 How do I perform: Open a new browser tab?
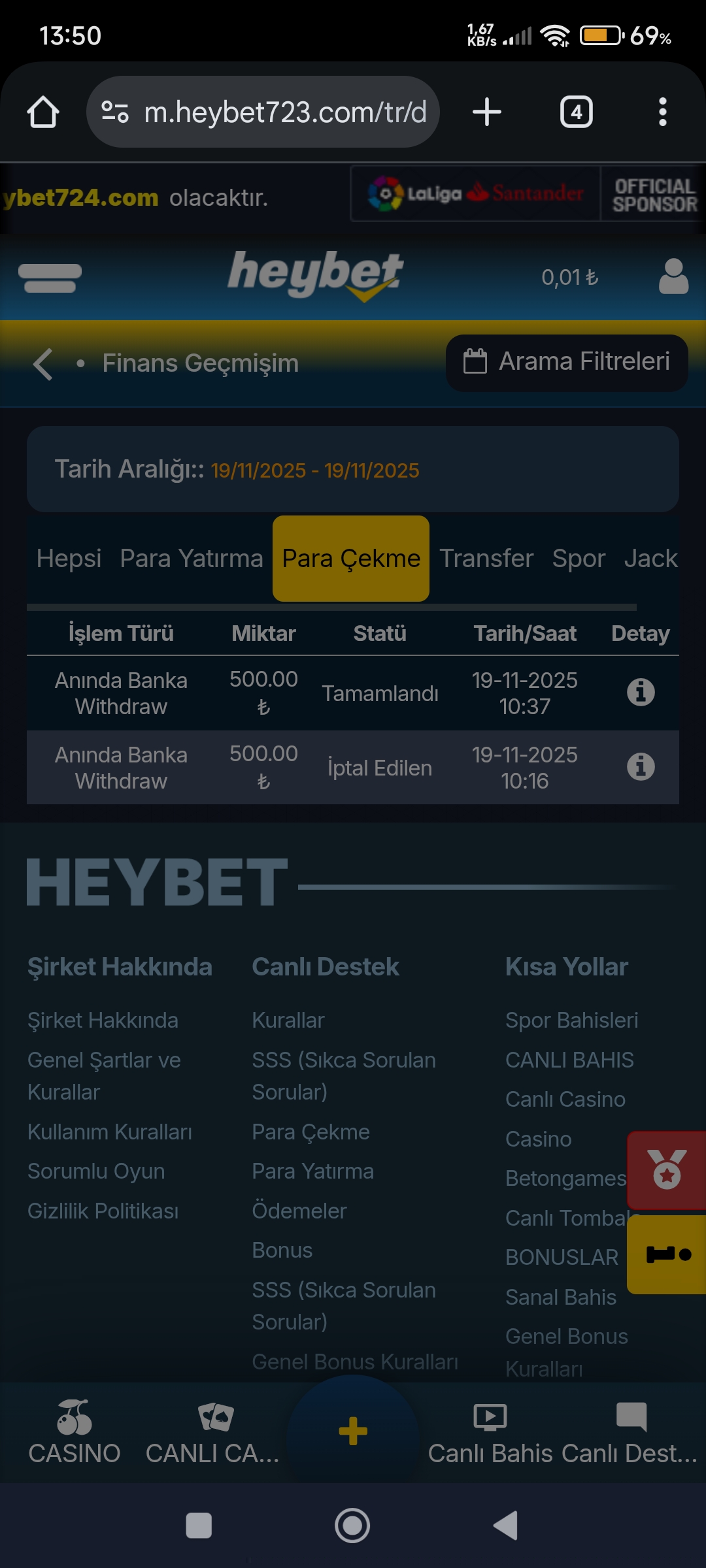(487, 112)
